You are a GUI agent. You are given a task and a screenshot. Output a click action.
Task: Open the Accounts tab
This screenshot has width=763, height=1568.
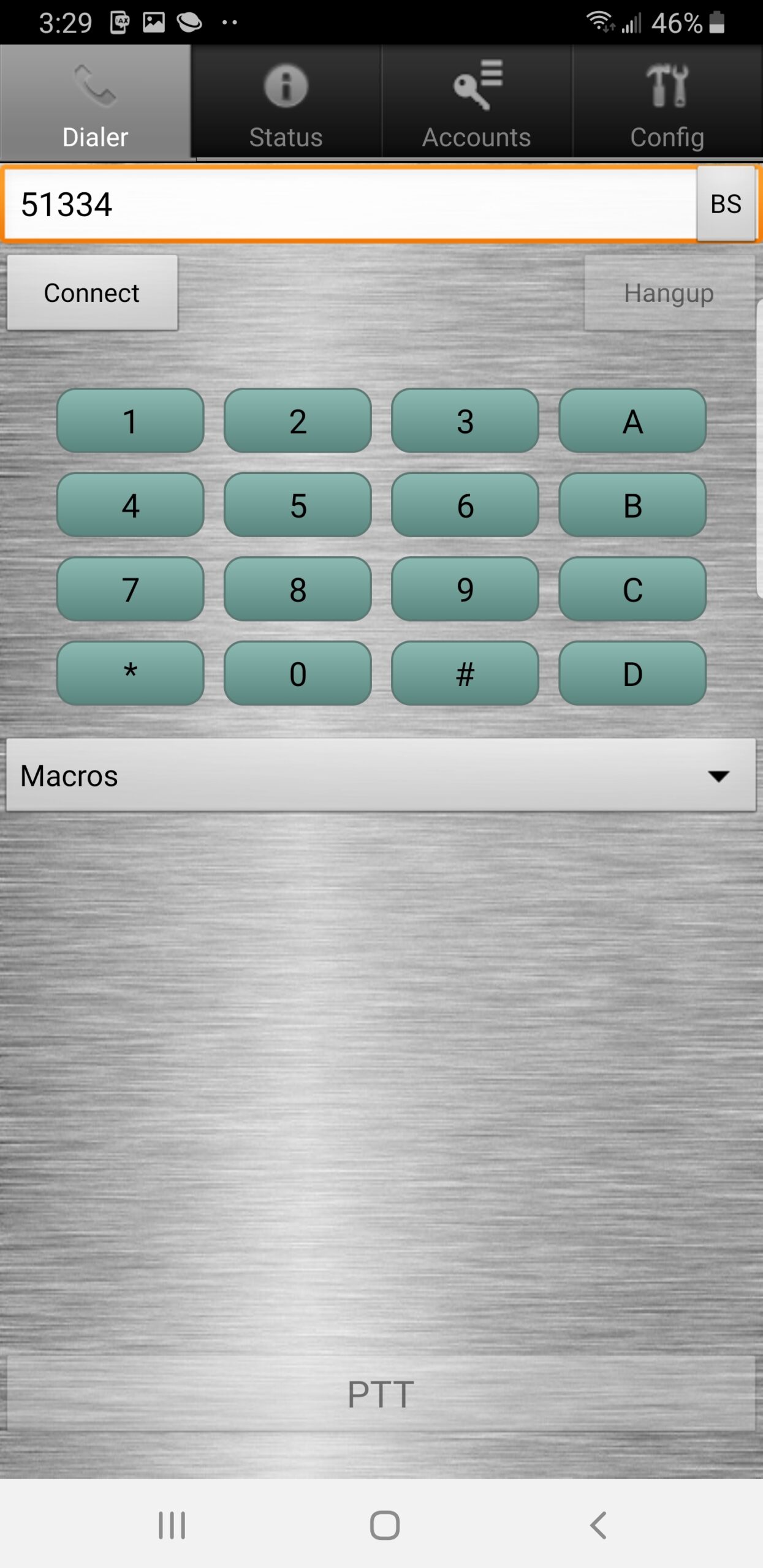(x=476, y=103)
